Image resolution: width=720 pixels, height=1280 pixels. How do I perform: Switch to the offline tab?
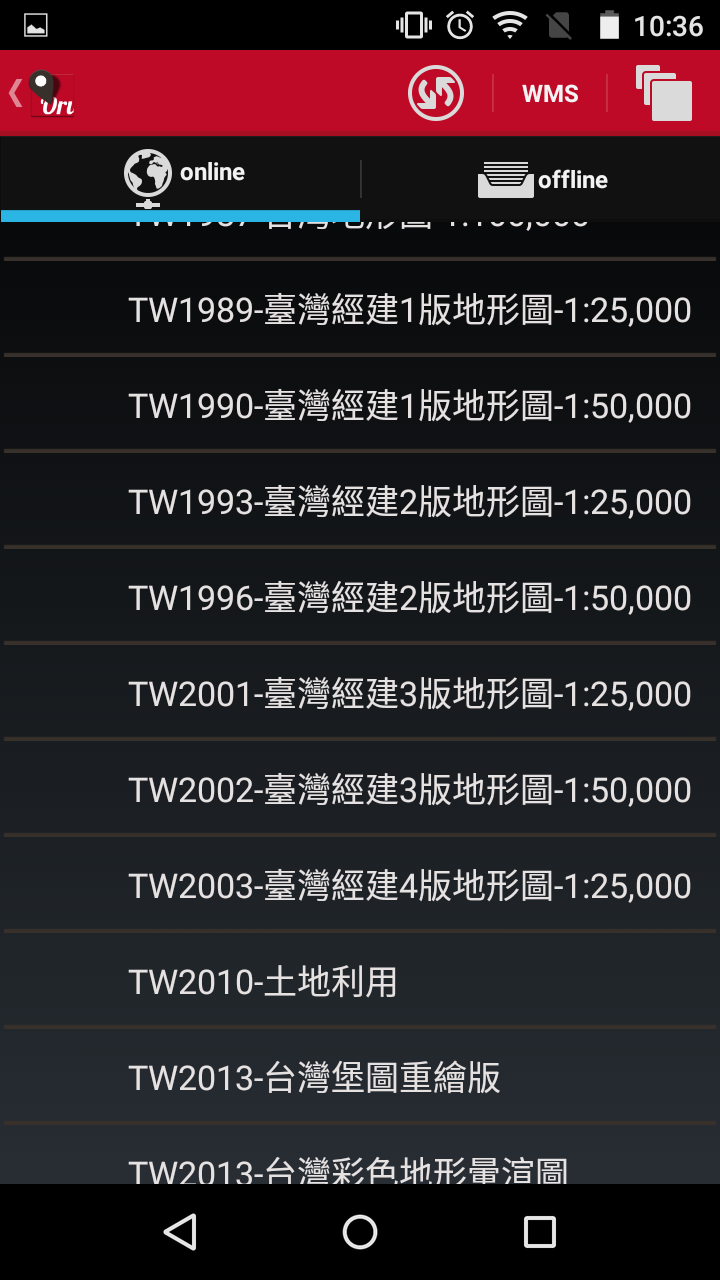click(541, 179)
